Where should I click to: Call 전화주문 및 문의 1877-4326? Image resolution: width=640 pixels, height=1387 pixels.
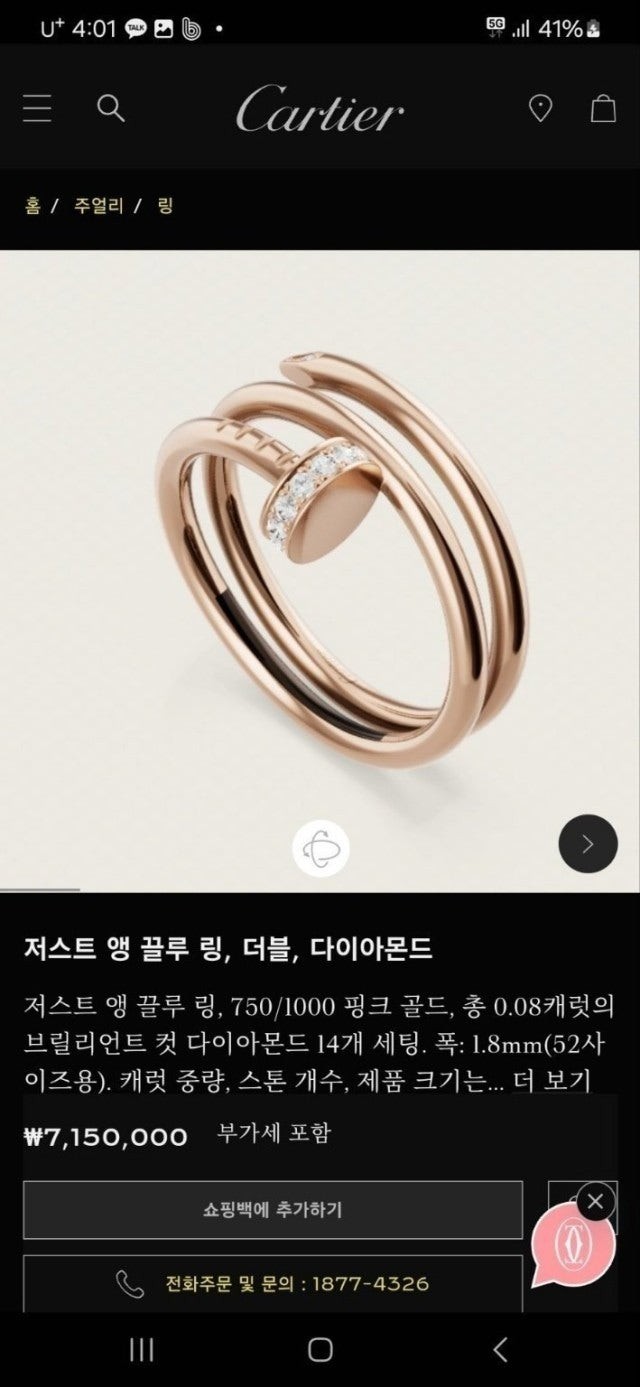click(x=272, y=1283)
